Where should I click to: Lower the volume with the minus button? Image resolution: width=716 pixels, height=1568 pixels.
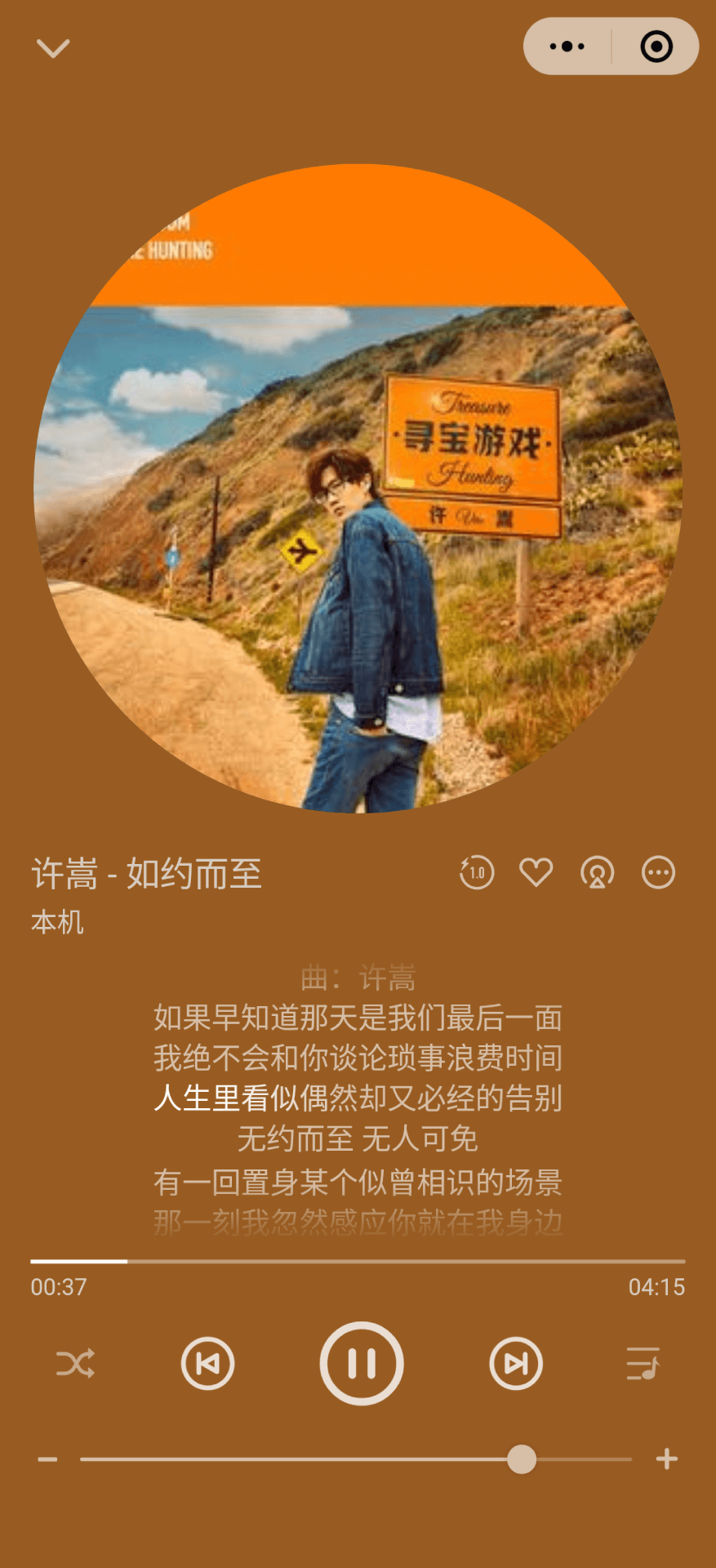(x=48, y=1459)
